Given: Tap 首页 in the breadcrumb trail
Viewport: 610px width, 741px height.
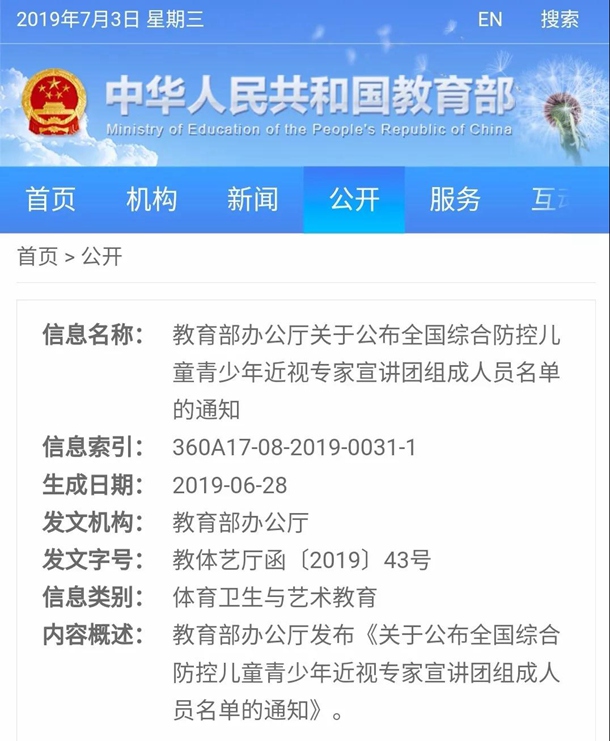Looking at the screenshot, I should click(37, 257).
